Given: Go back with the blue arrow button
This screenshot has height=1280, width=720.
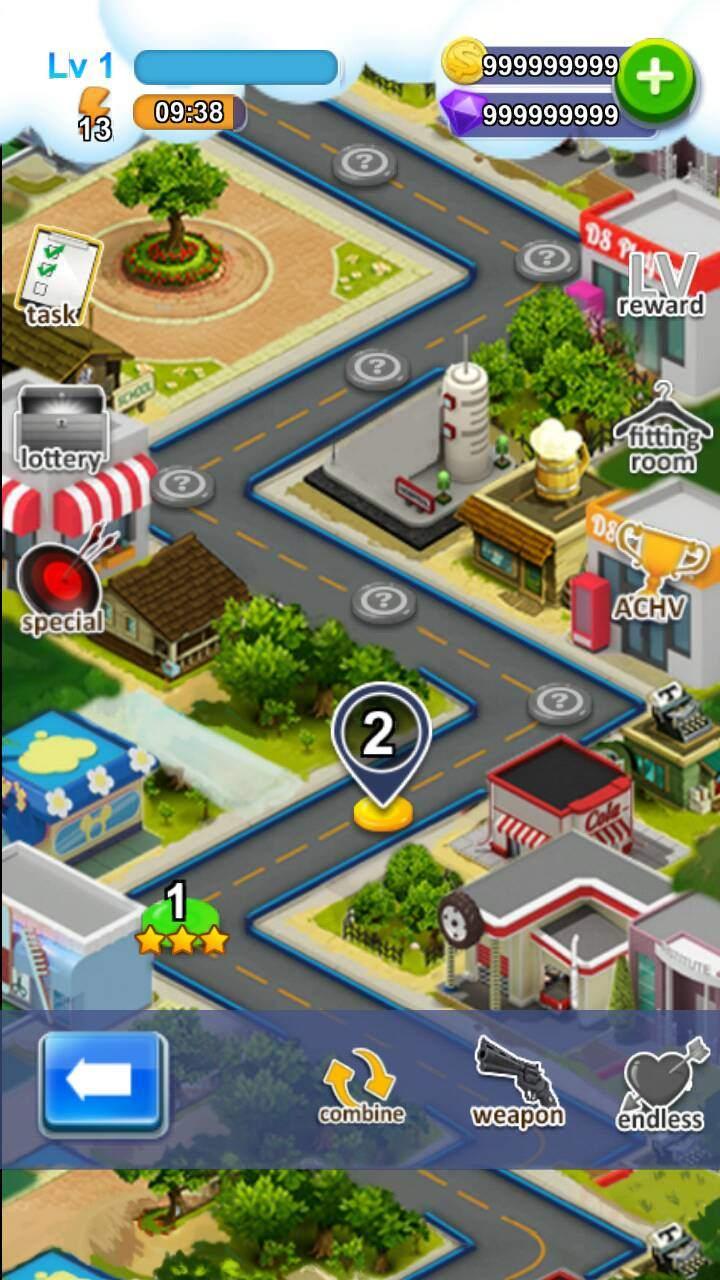Looking at the screenshot, I should pyautogui.click(x=103, y=1083).
